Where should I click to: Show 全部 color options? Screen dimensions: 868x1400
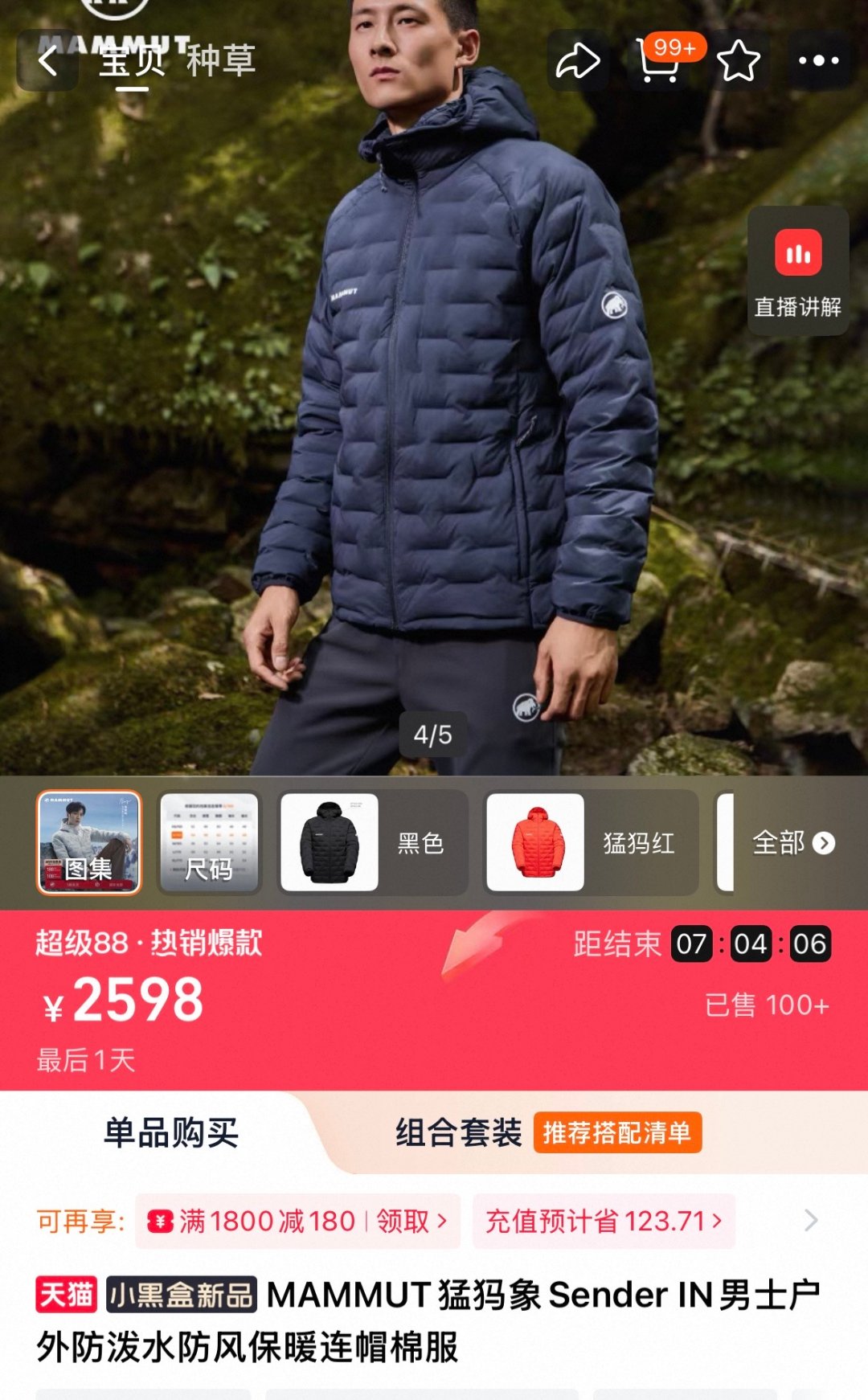tap(792, 842)
